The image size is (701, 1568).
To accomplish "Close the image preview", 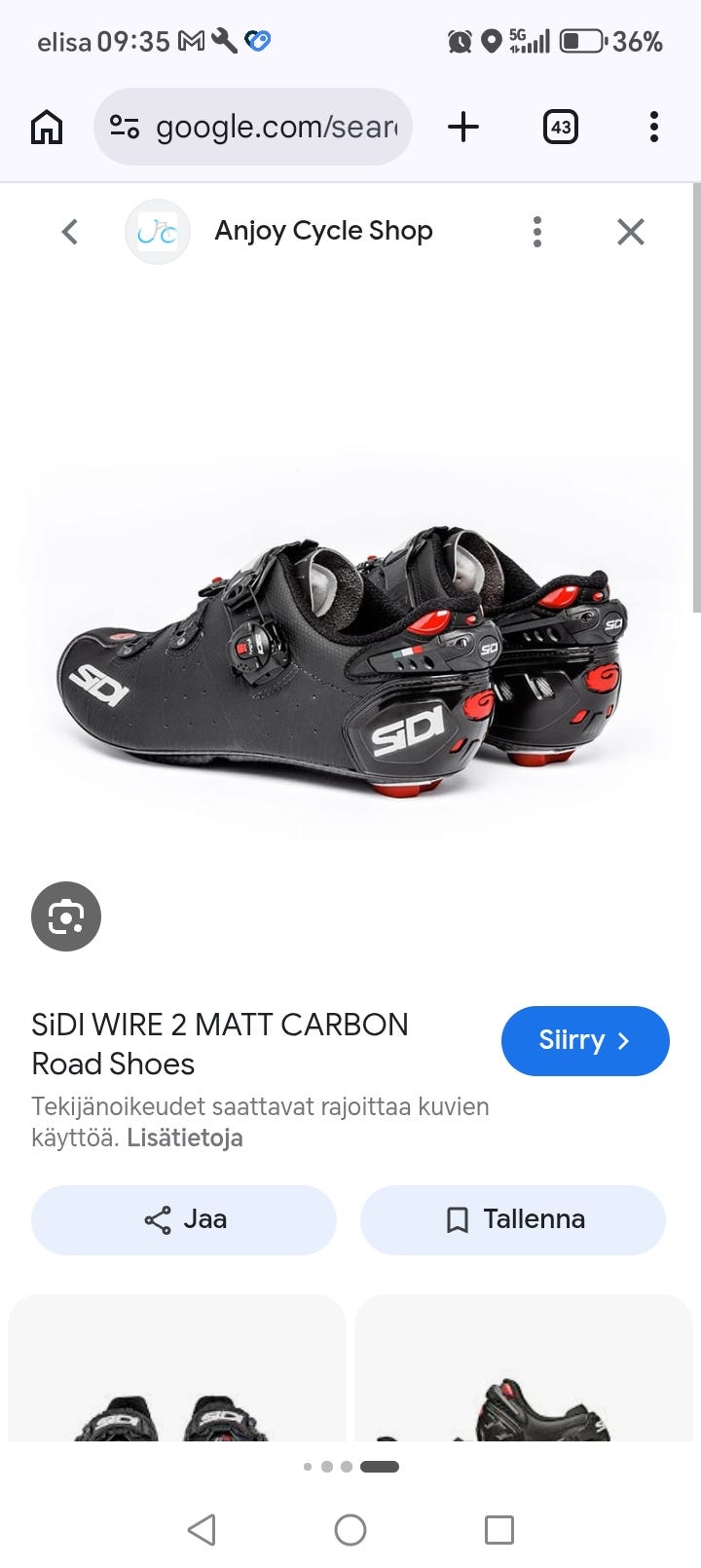I will (x=631, y=232).
